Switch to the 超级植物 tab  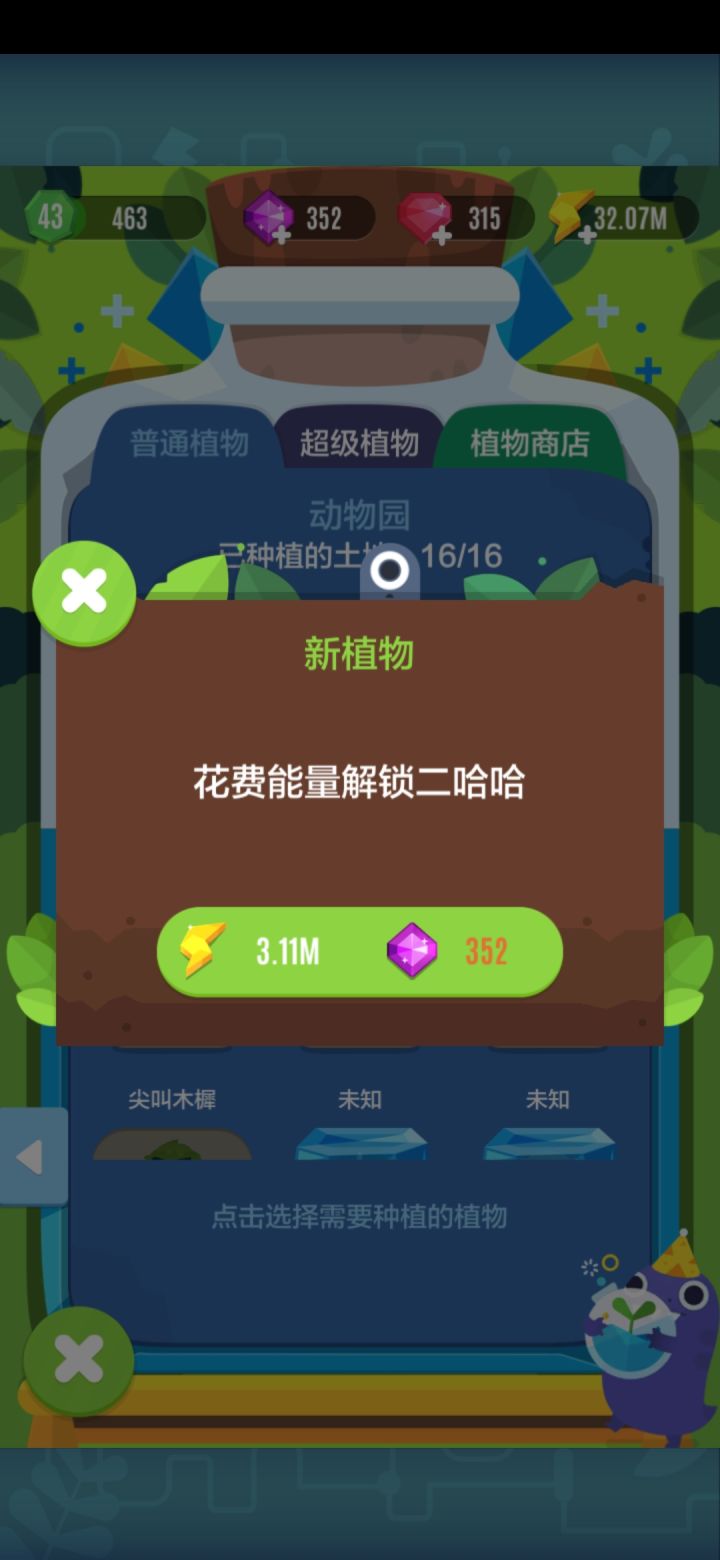click(358, 440)
